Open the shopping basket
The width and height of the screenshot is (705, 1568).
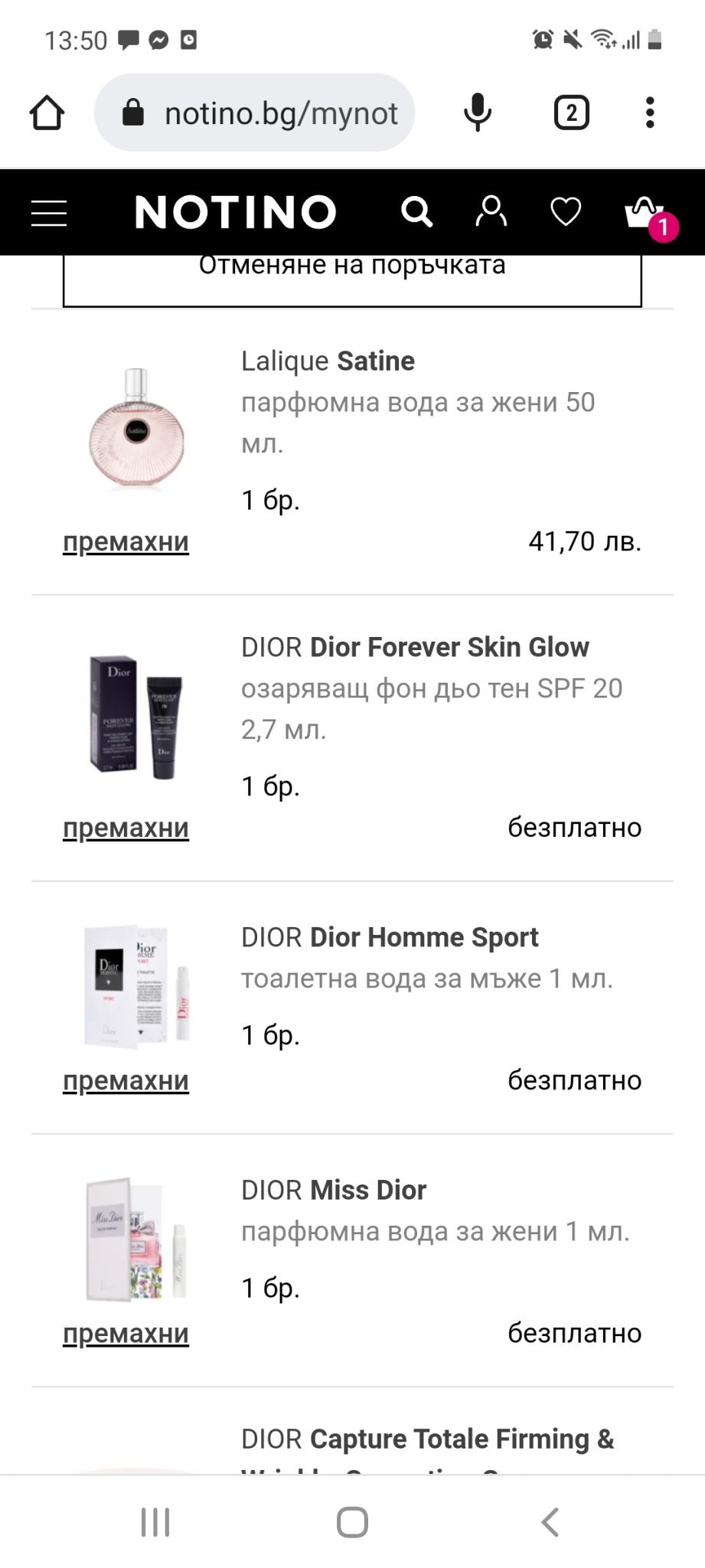click(643, 213)
